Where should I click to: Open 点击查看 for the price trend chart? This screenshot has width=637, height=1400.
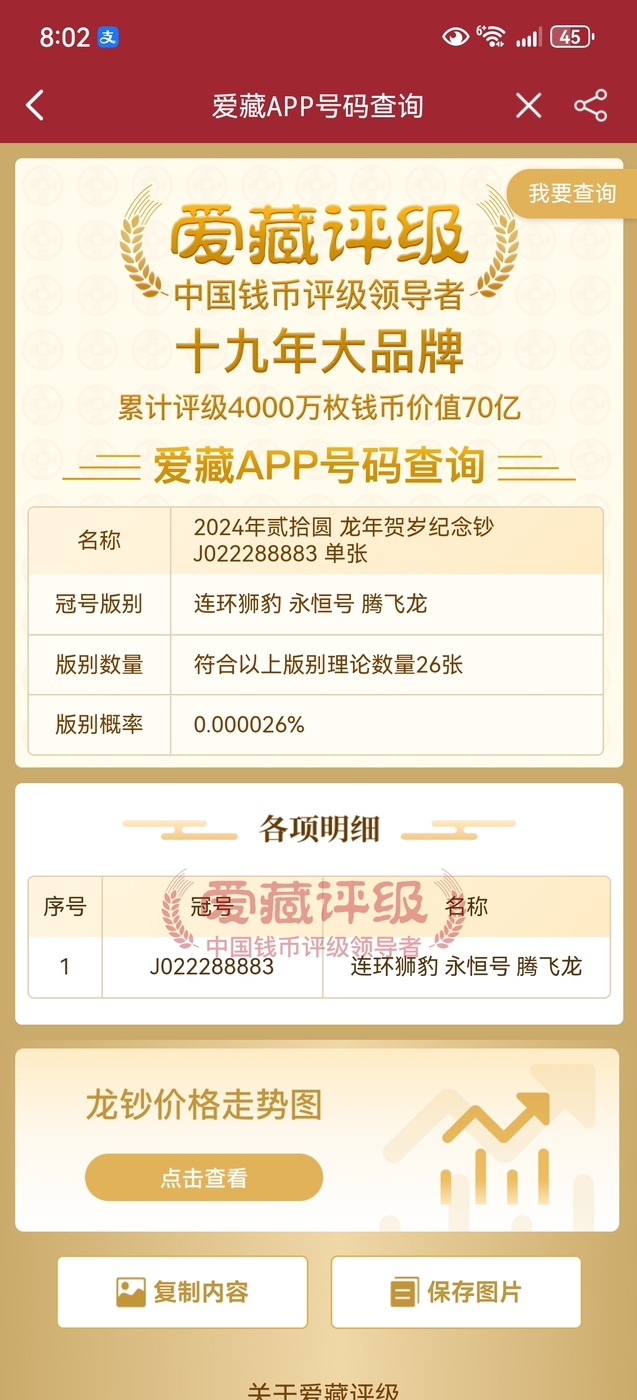(204, 1178)
